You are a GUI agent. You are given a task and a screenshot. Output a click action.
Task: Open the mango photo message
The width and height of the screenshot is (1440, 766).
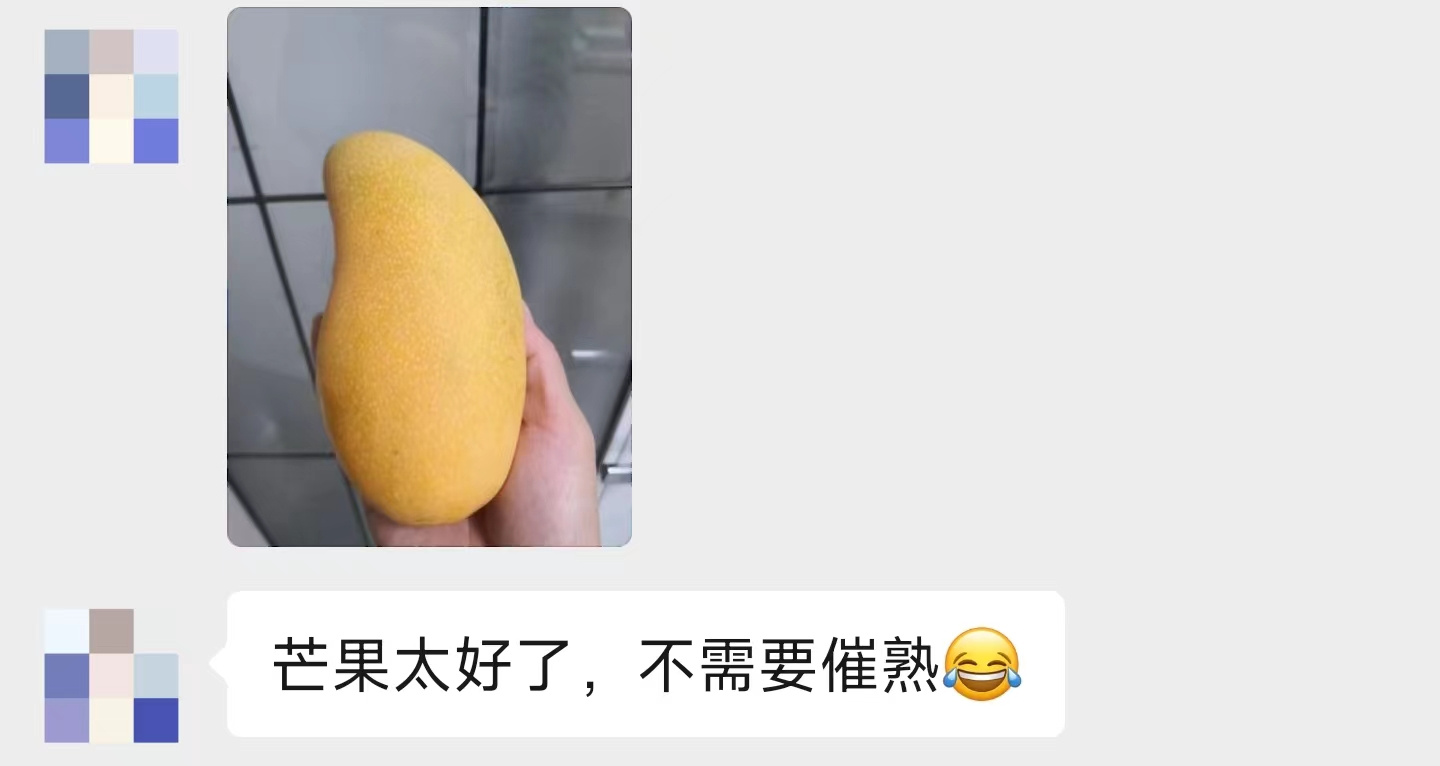point(429,277)
